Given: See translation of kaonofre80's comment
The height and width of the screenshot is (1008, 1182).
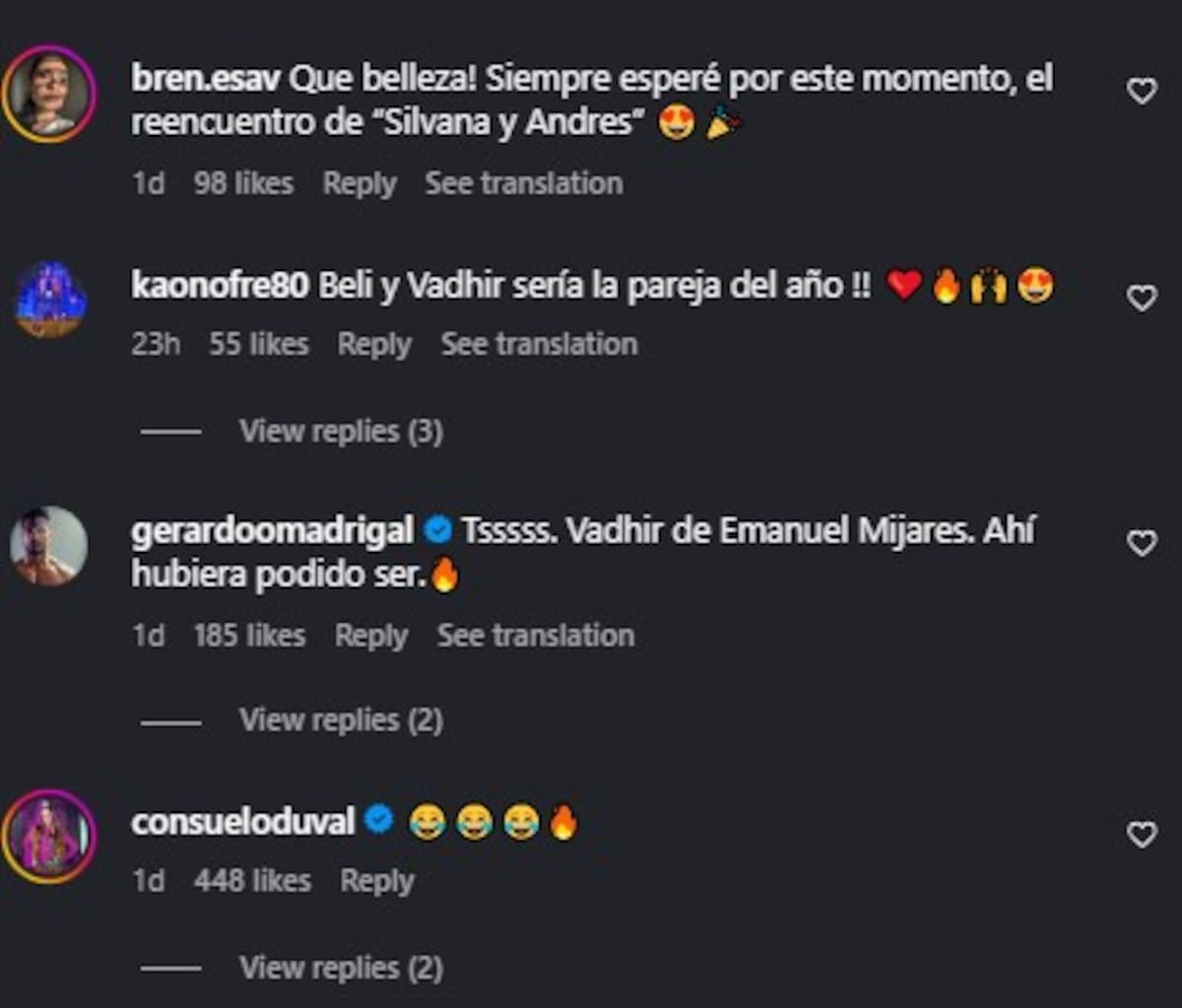Looking at the screenshot, I should click(x=539, y=344).
